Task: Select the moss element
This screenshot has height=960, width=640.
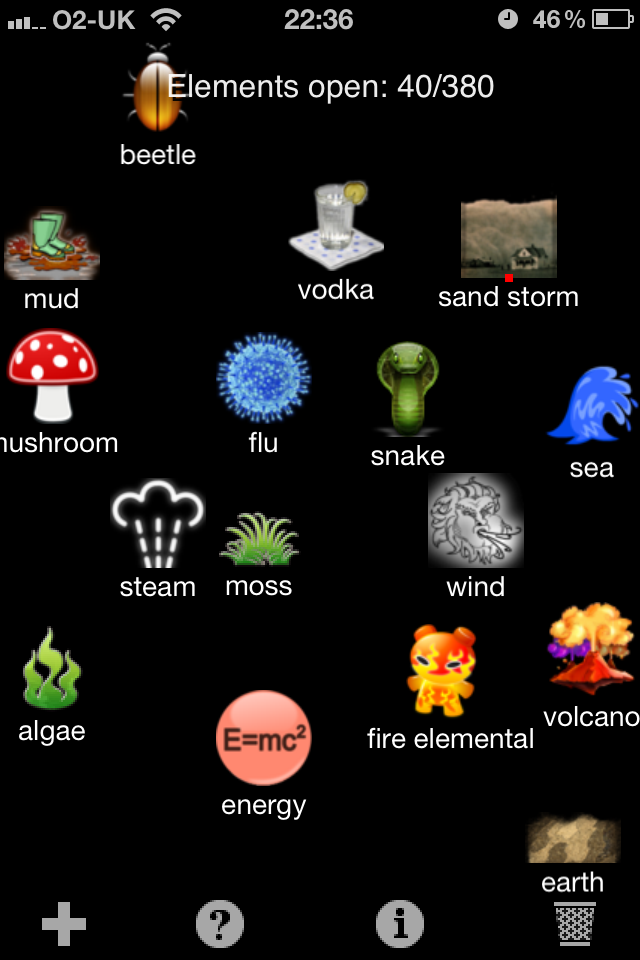Action: pyautogui.click(x=259, y=539)
